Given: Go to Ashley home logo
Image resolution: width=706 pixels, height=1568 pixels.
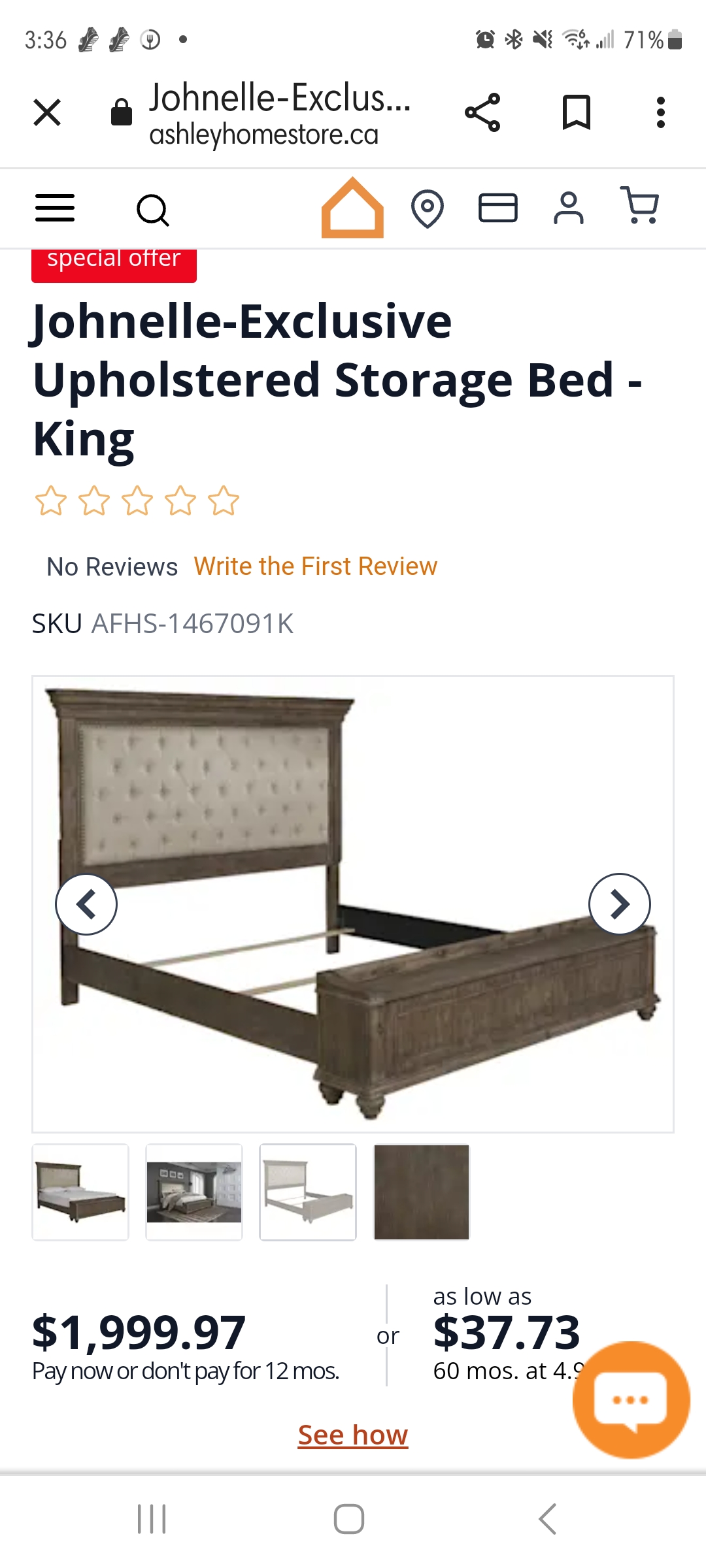Looking at the screenshot, I should tap(352, 208).
